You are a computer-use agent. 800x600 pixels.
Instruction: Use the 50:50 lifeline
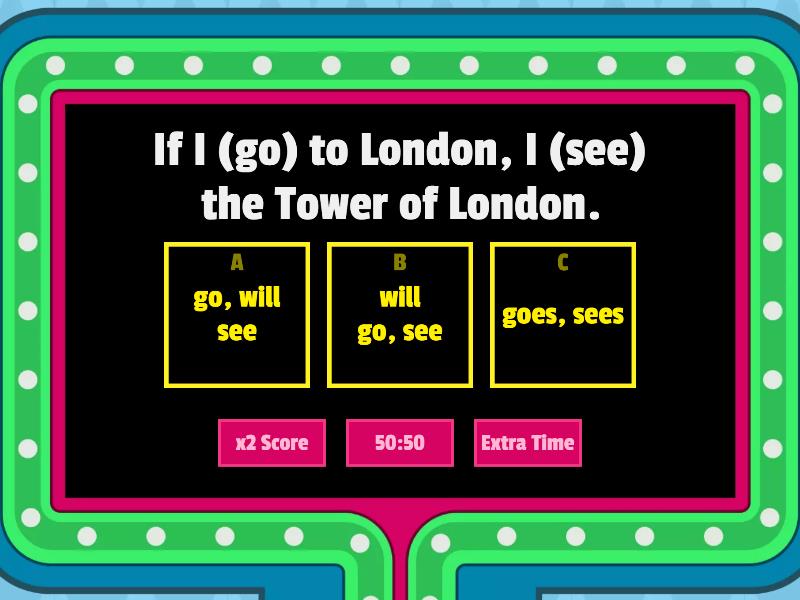[400, 443]
